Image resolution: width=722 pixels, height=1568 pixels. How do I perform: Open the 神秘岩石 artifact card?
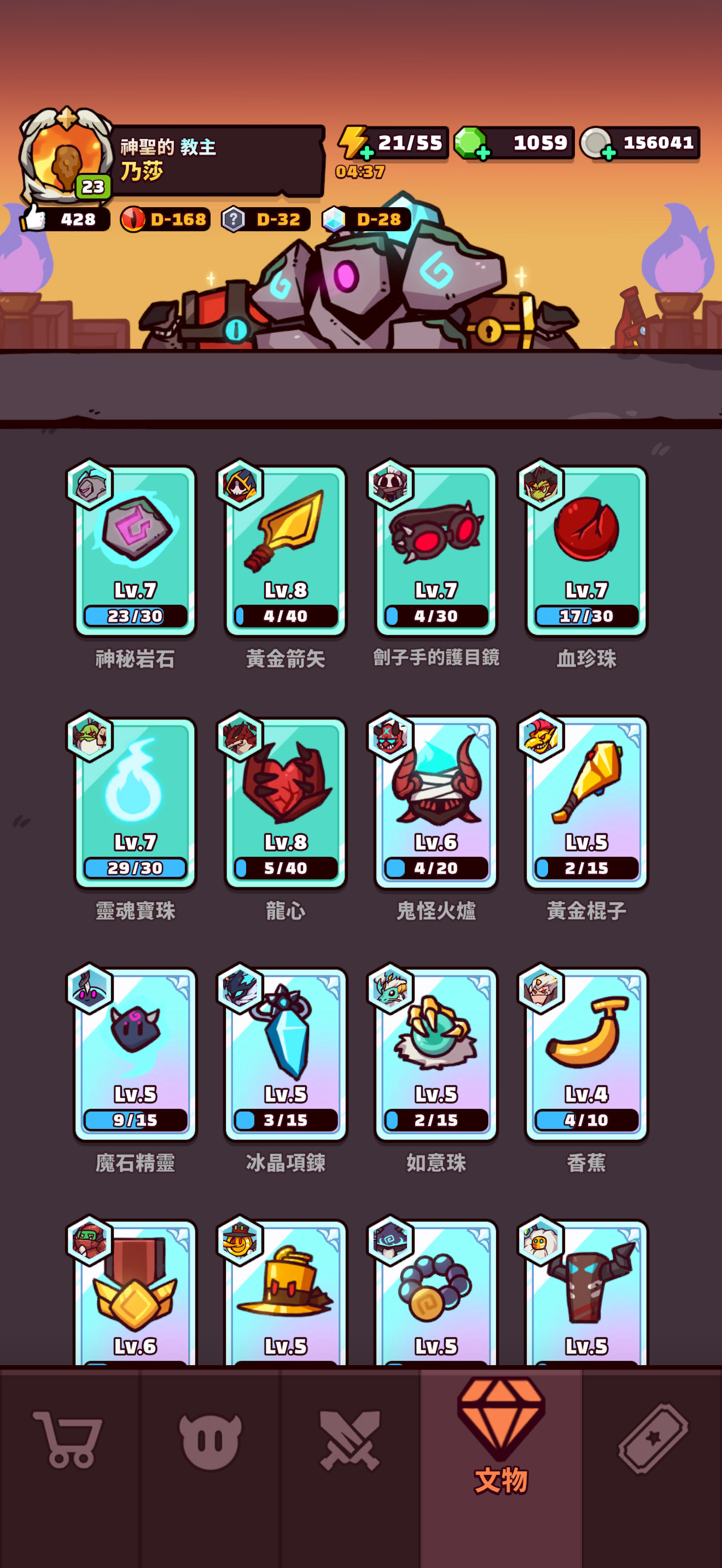pos(135,550)
